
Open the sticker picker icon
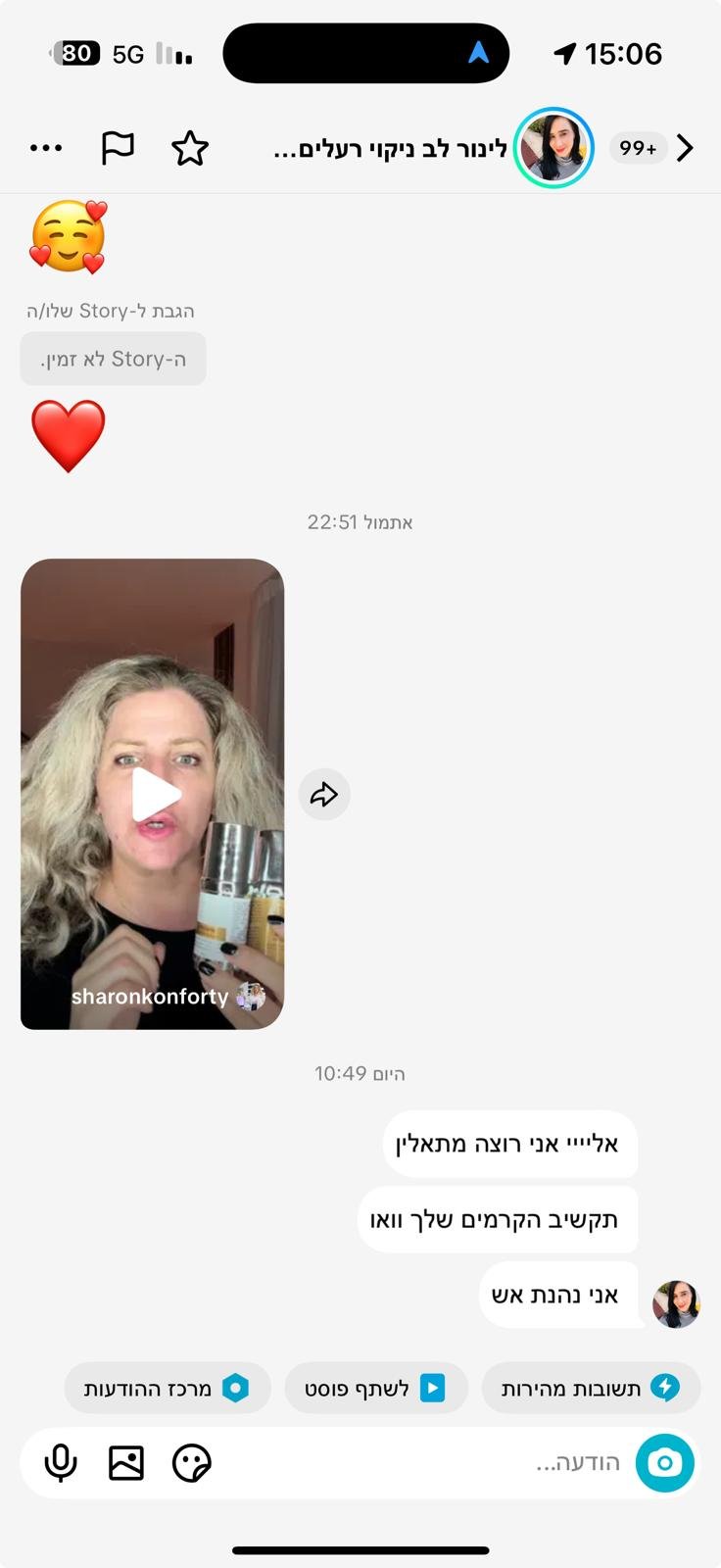click(192, 1463)
